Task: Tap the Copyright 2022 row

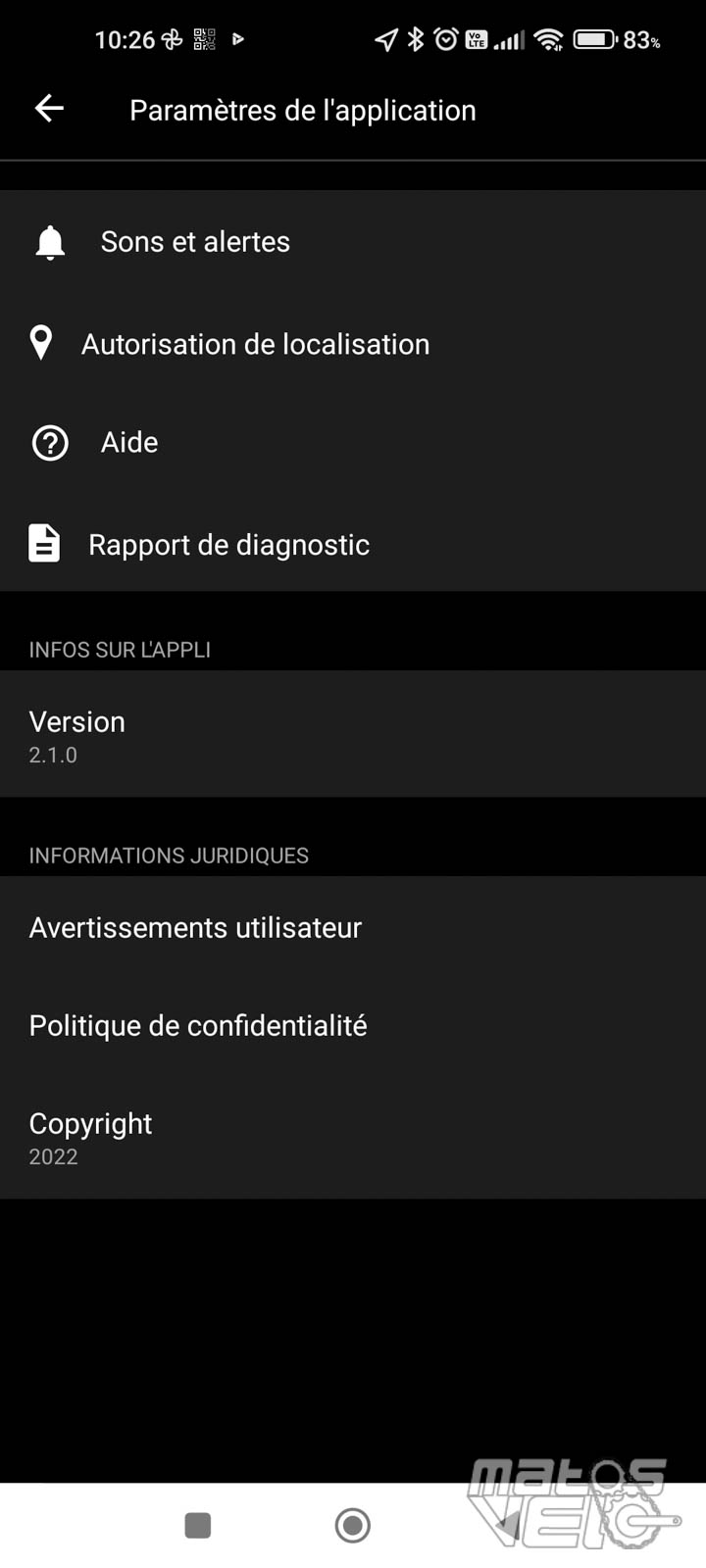Action: 353,1137
